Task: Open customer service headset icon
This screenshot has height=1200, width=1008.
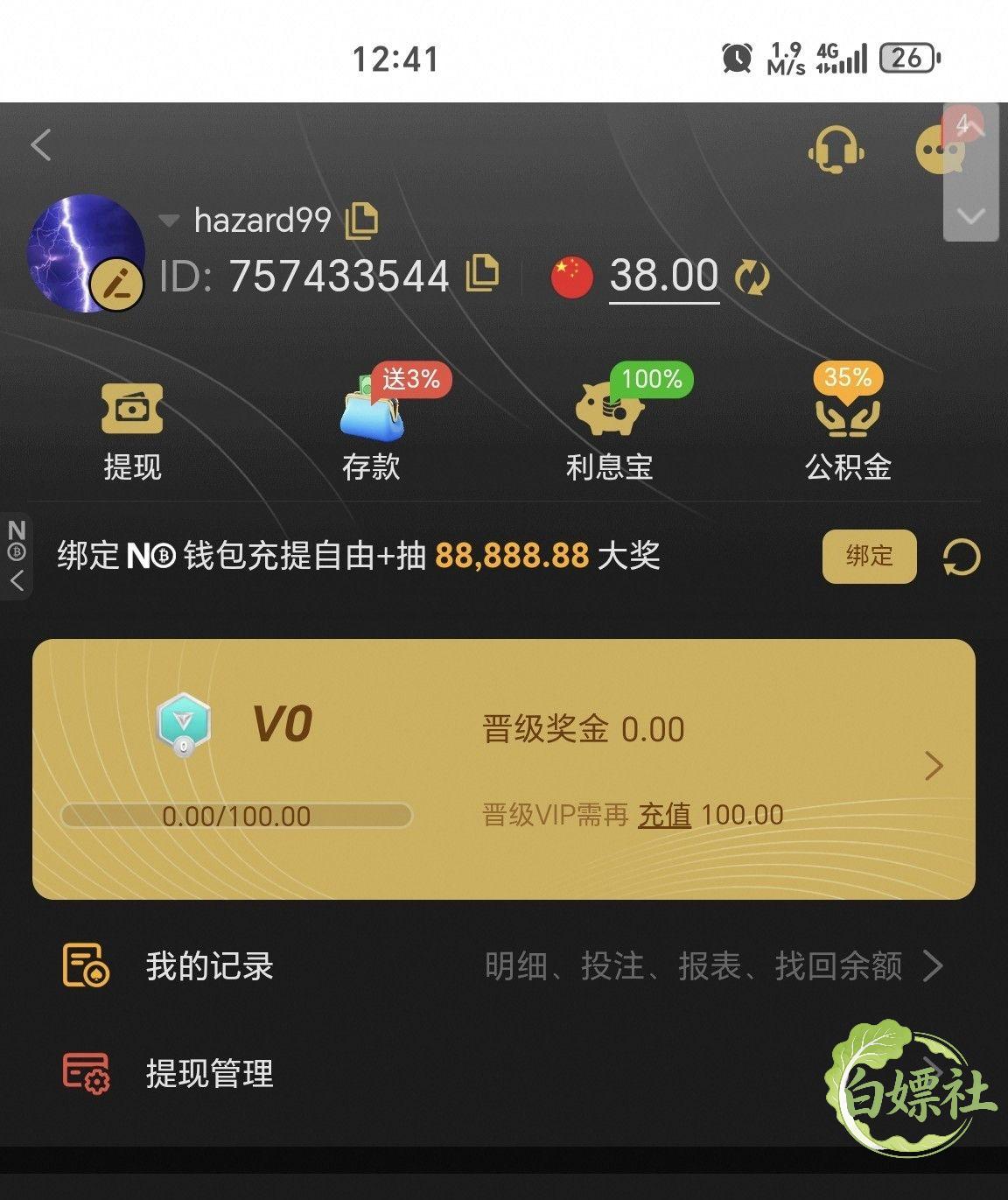Action: [836, 150]
